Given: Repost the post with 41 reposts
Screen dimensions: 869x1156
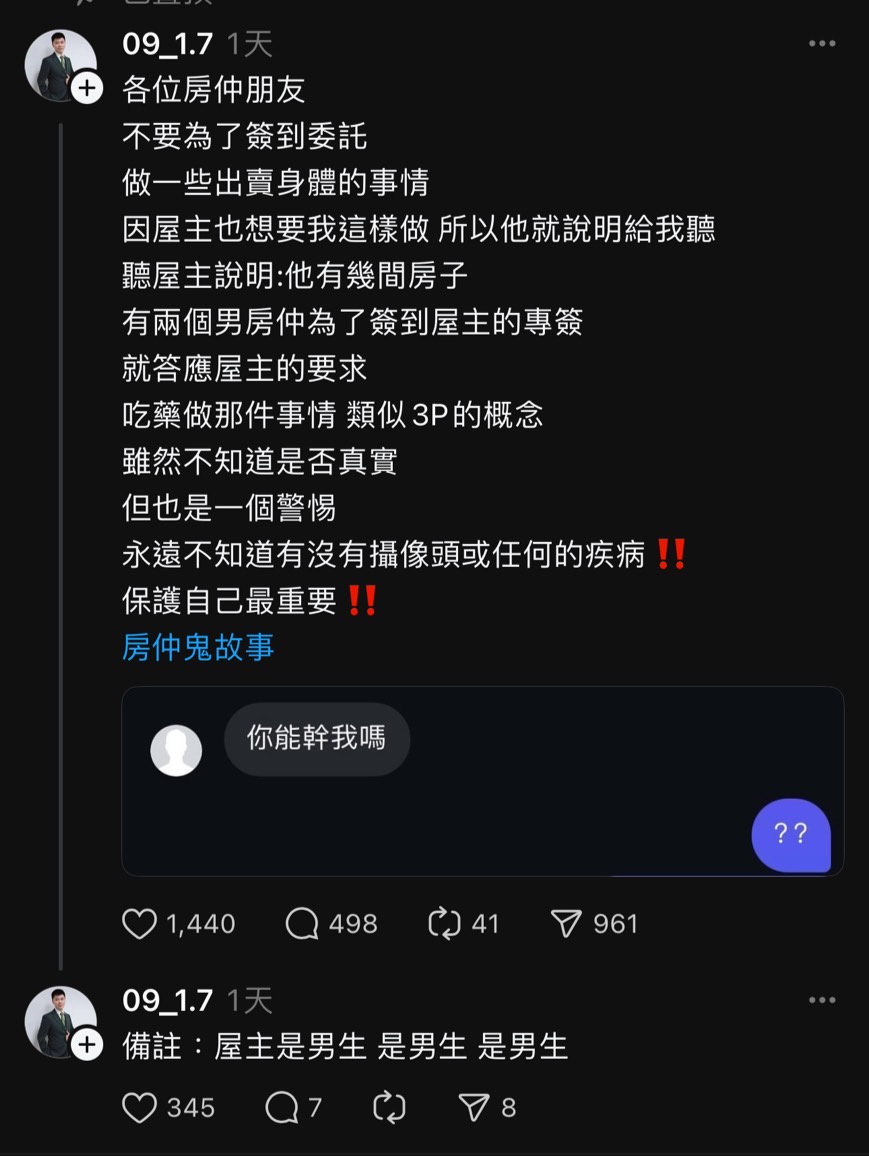Looking at the screenshot, I should point(444,924).
